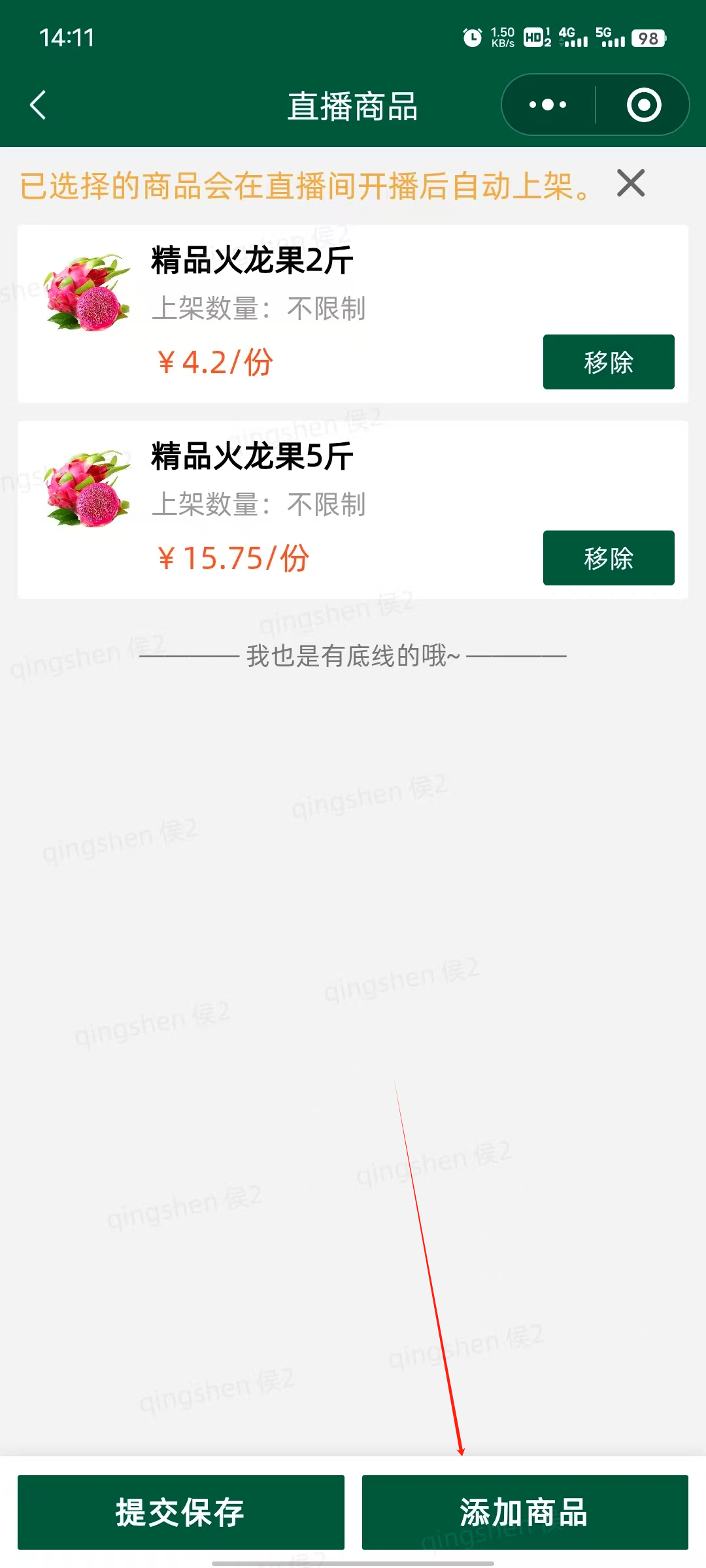706x1568 pixels.
Task: Tap 提交保存 to save the selection
Action: pyautogui.click(x=180, y=1512)
